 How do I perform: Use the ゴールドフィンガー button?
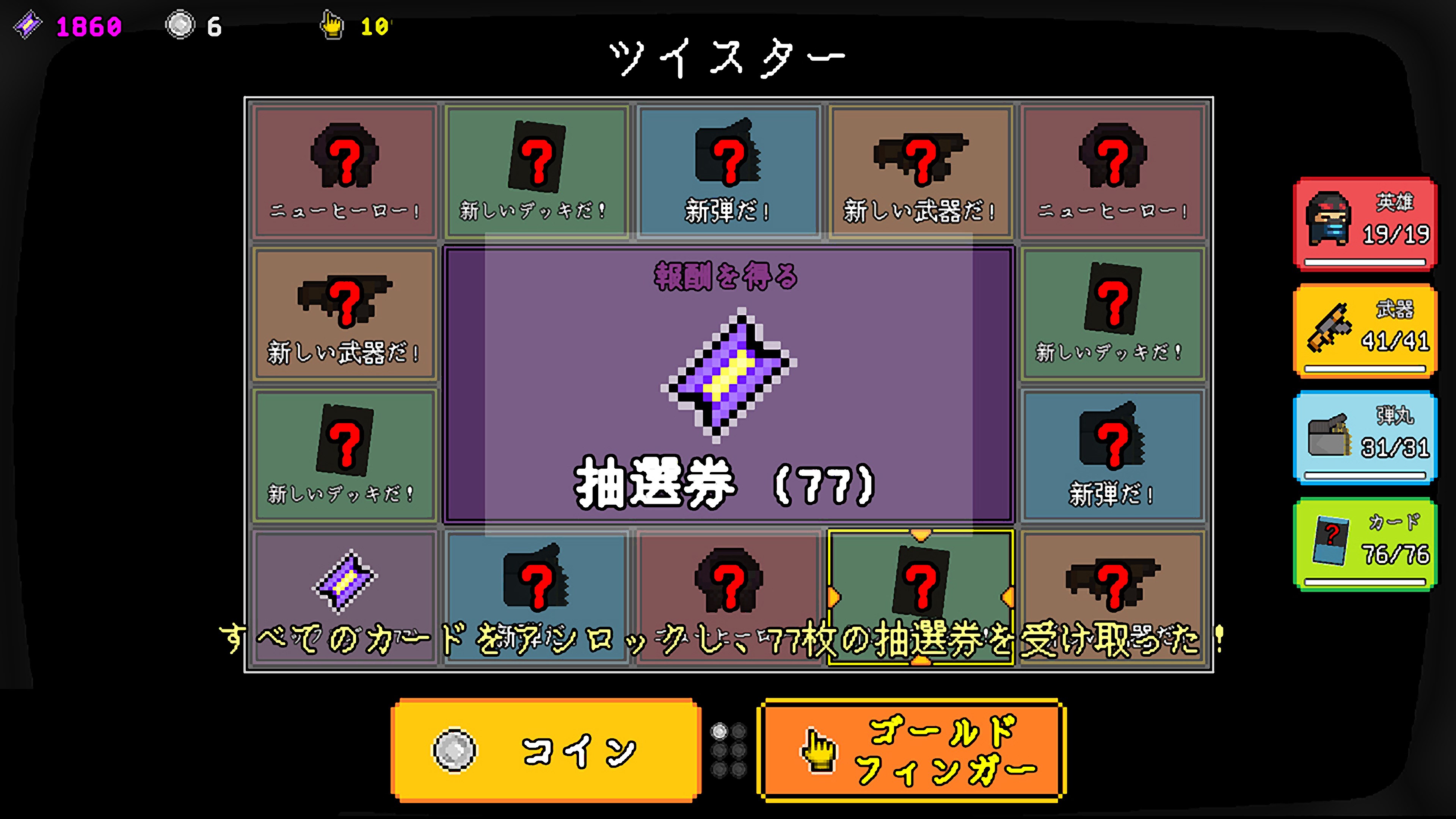[910, 751]
